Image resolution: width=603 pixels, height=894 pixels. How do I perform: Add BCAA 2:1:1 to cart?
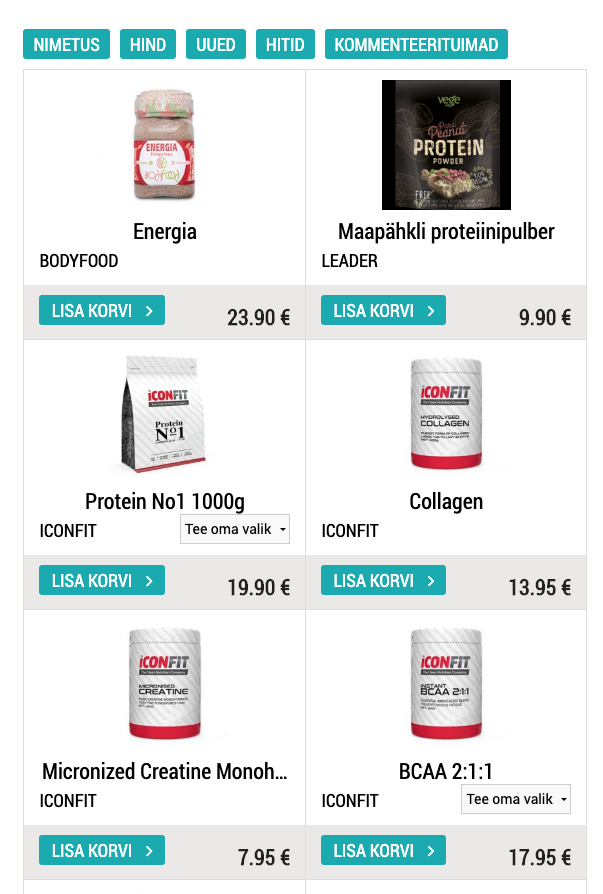point(383,851)
